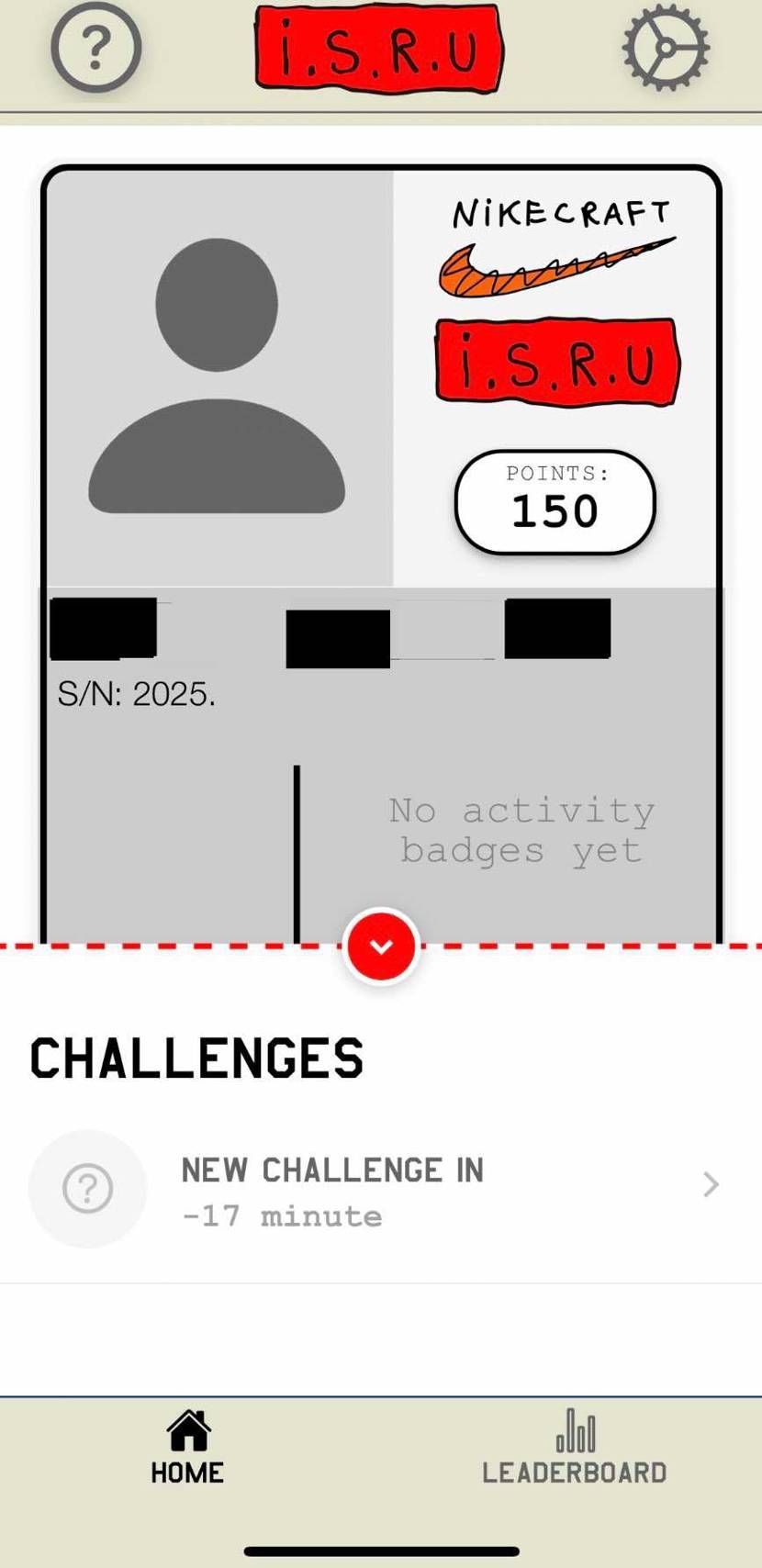Open the help question mark icon
Screen dimensions: 762x1568
(x=95, y=48)
